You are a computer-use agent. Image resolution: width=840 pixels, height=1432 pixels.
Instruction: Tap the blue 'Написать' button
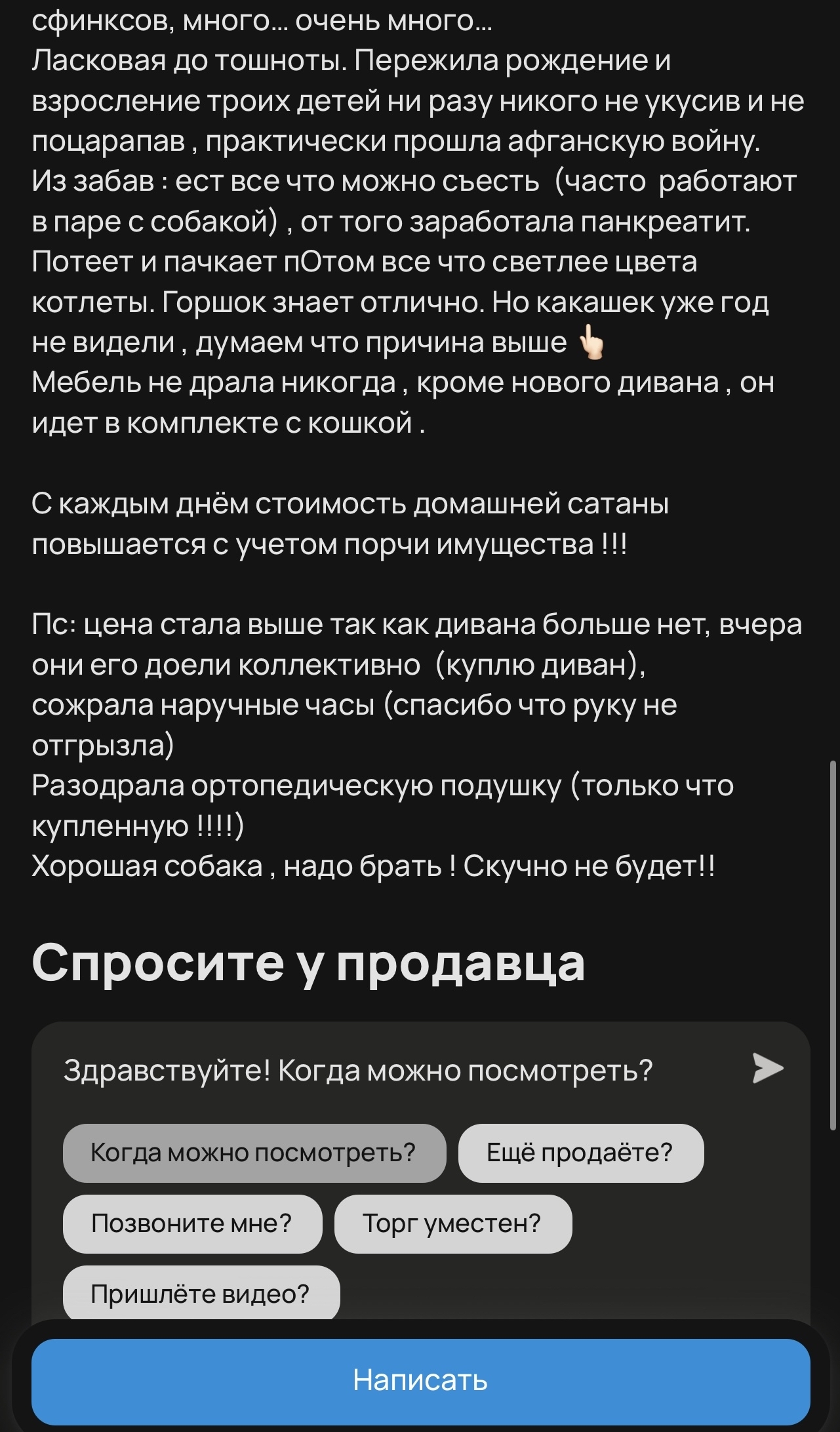[x=420, y=1380]
